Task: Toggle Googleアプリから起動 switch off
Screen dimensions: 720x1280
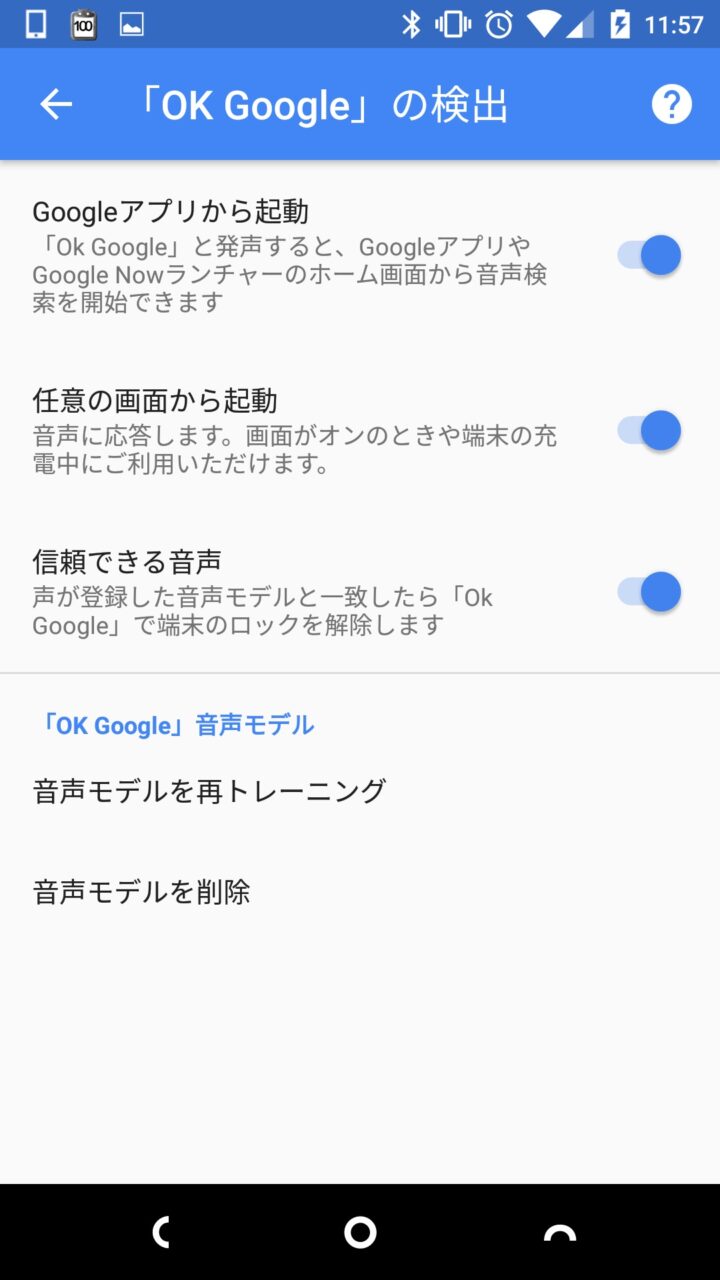Action: 650,255
